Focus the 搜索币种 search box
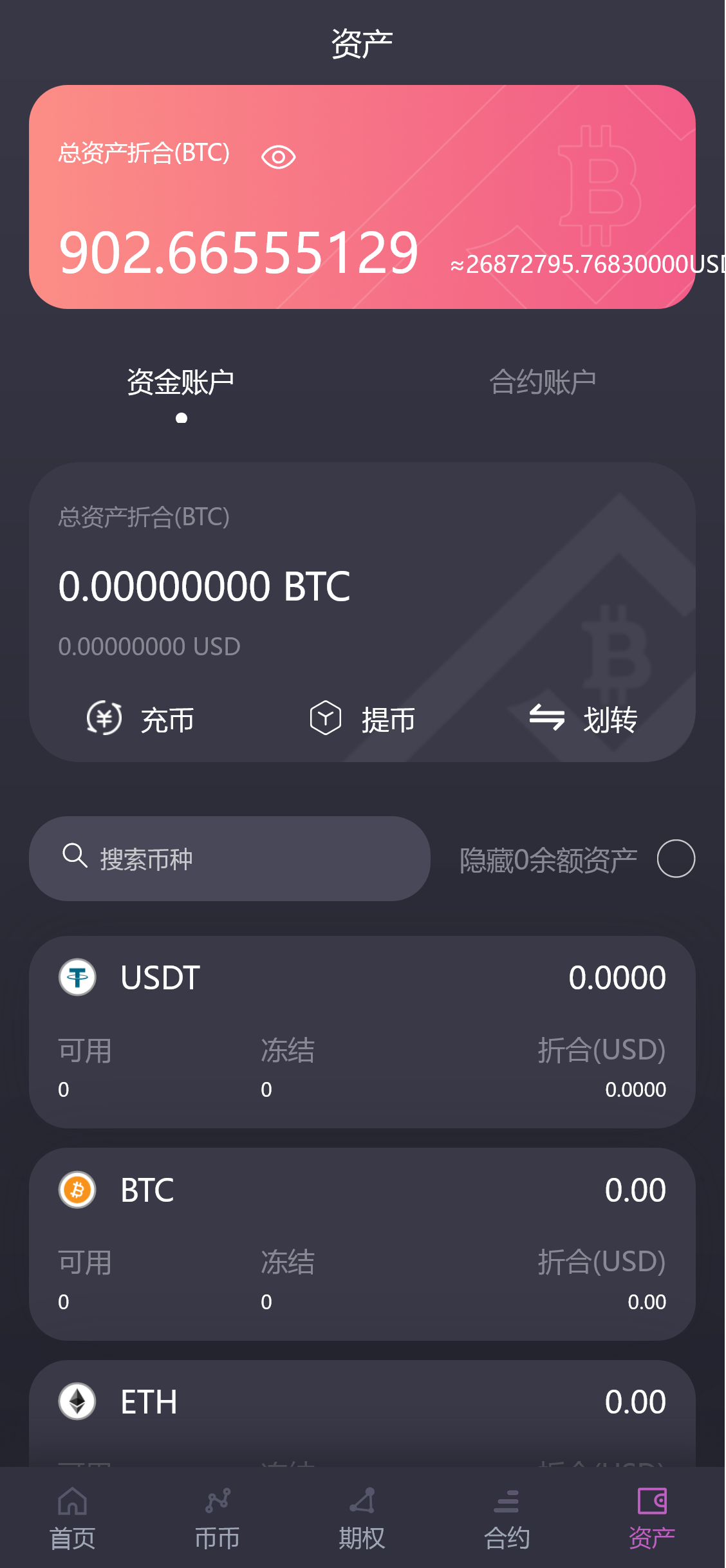 [x=229, y=859]
